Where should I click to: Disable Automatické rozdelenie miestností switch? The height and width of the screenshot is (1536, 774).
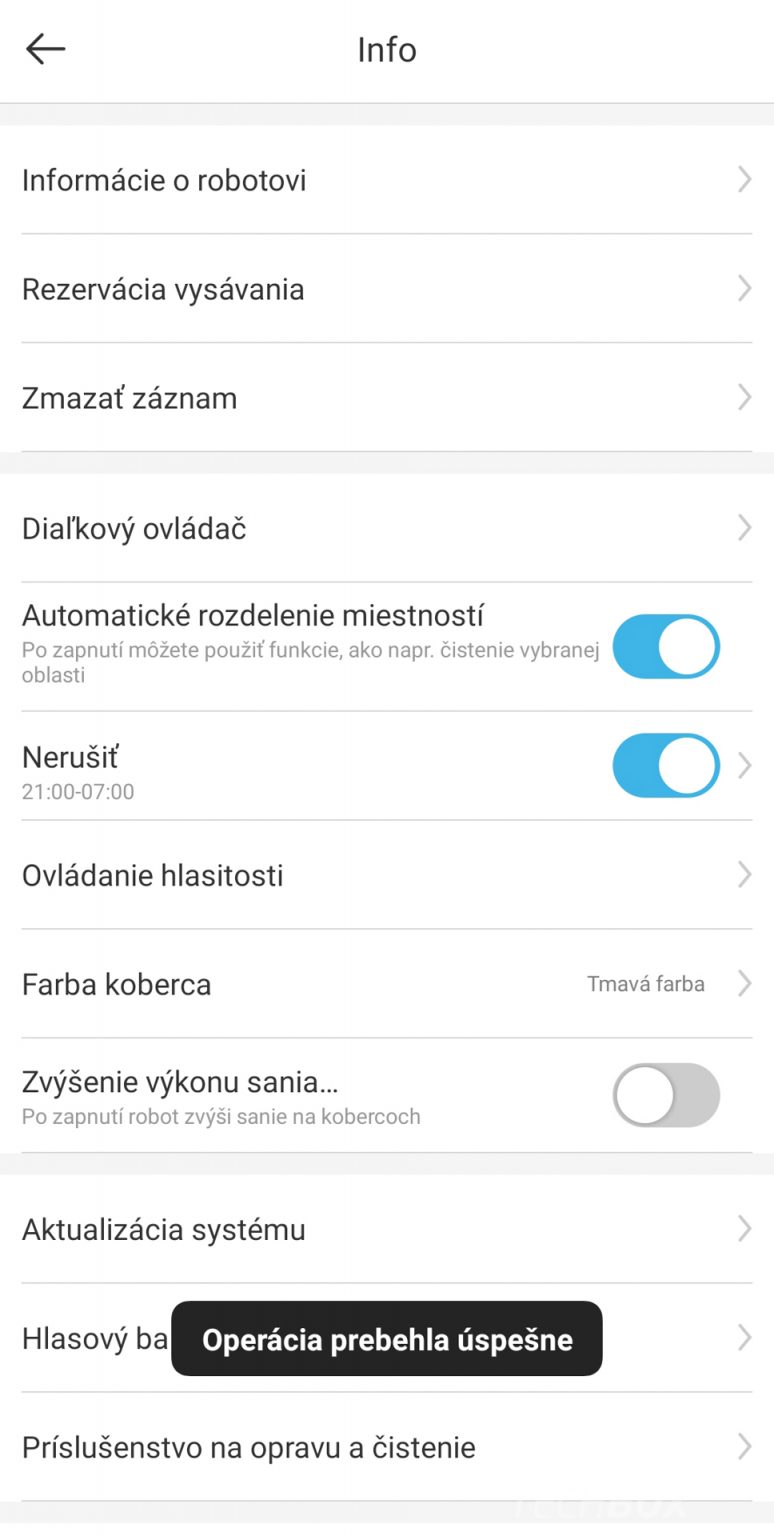click(x=666, y=647)
